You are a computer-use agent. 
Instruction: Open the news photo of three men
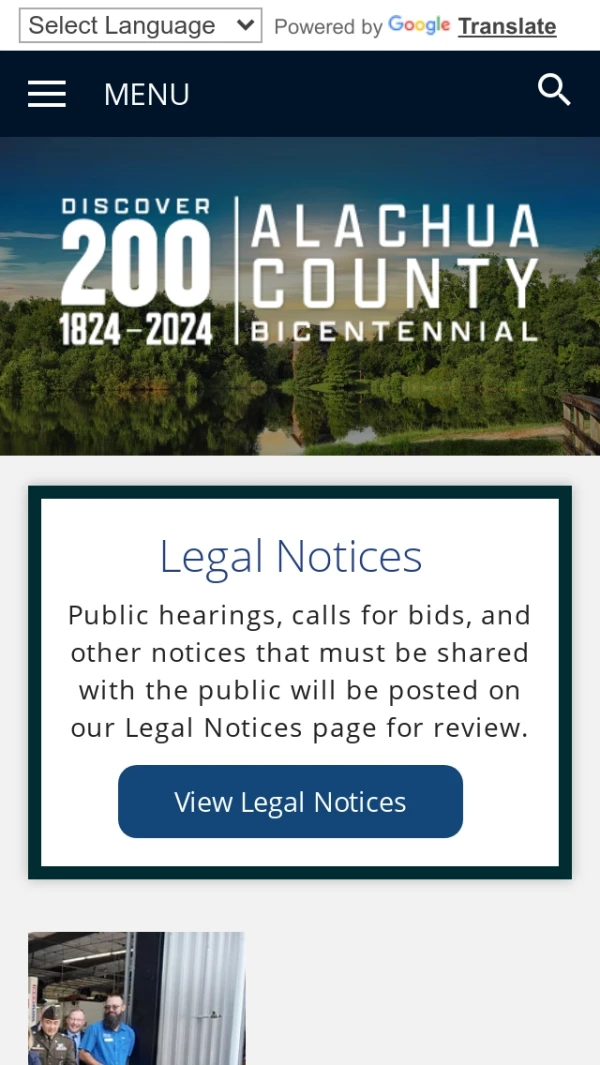[136, 998]
